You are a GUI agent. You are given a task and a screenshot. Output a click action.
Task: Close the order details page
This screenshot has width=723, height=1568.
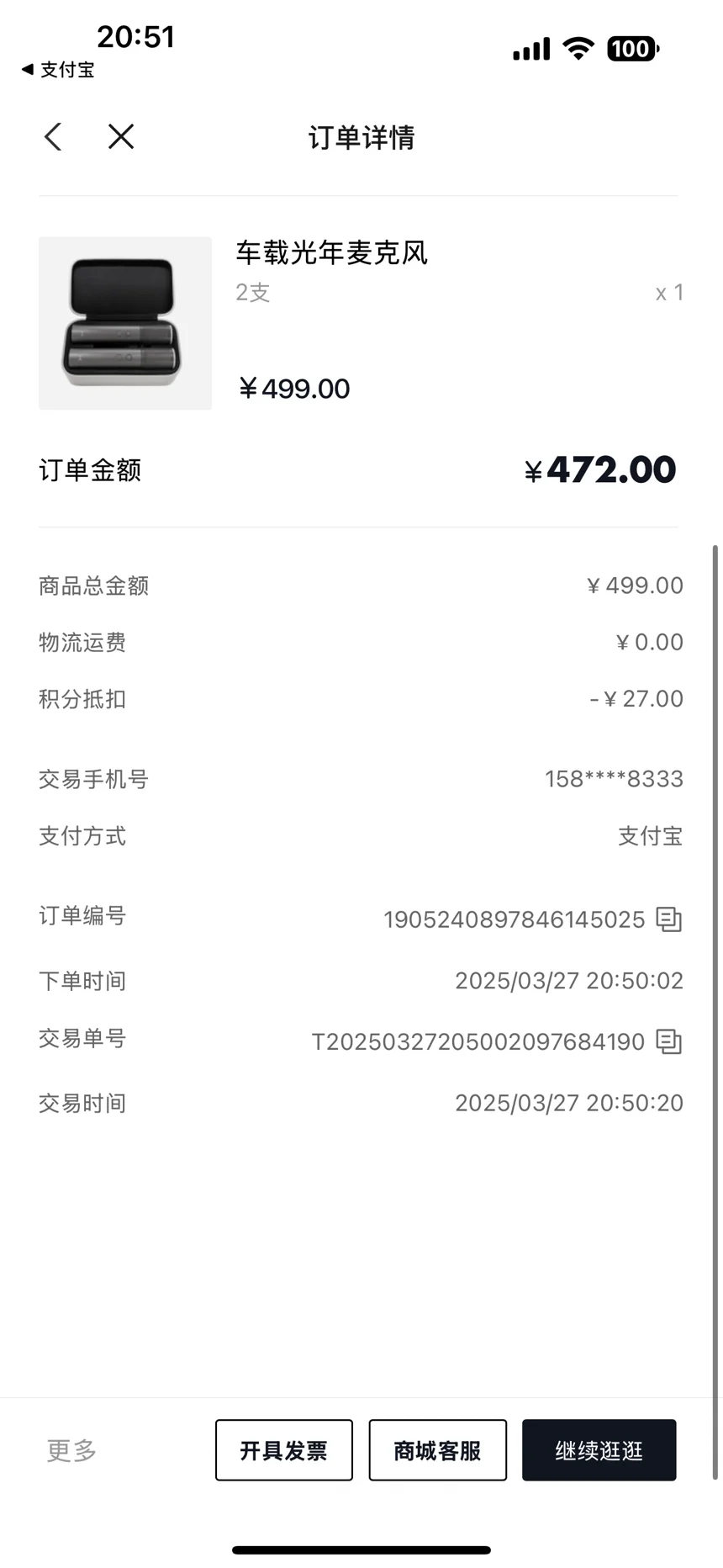pyautogui.click(x=121, y=136)
